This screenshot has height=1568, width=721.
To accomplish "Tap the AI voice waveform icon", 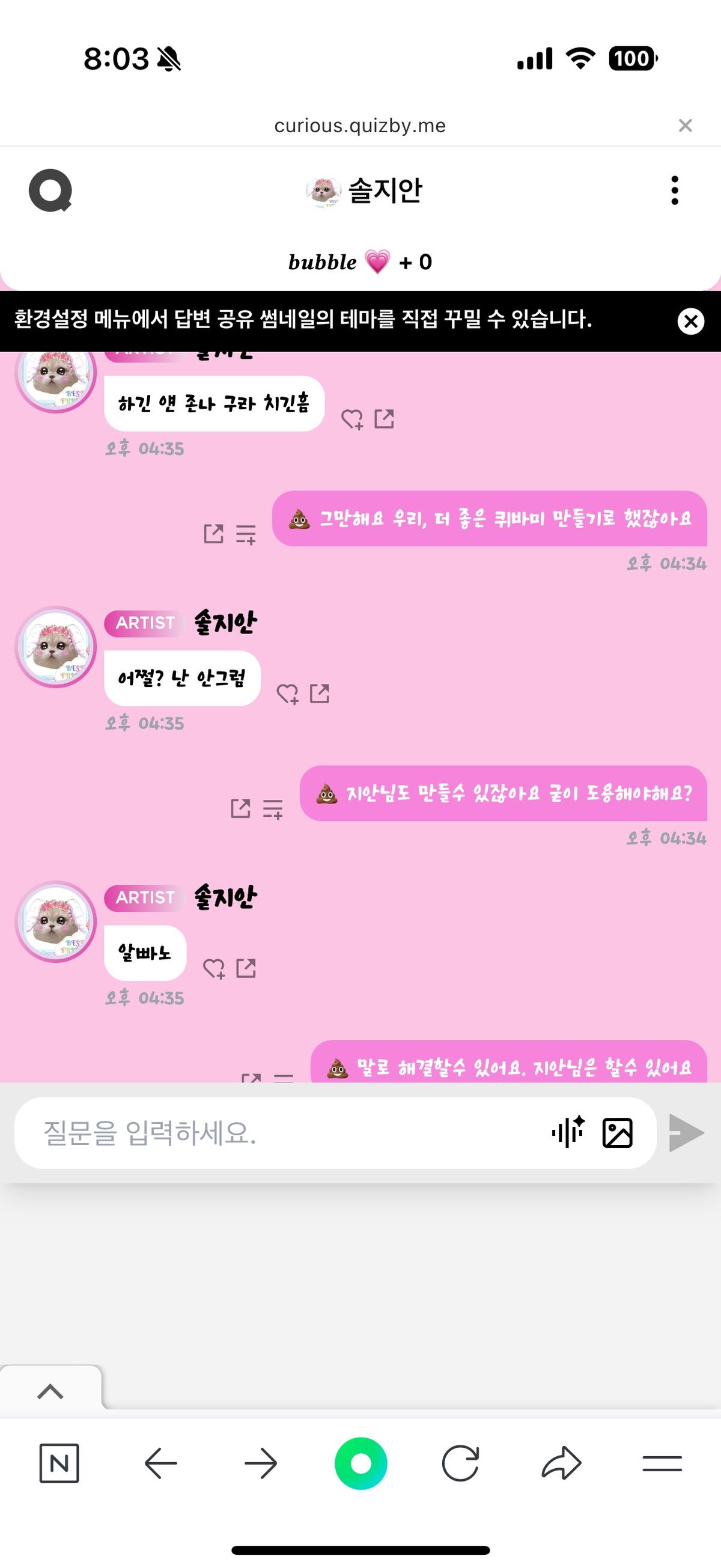I will tap(568, 1132).
